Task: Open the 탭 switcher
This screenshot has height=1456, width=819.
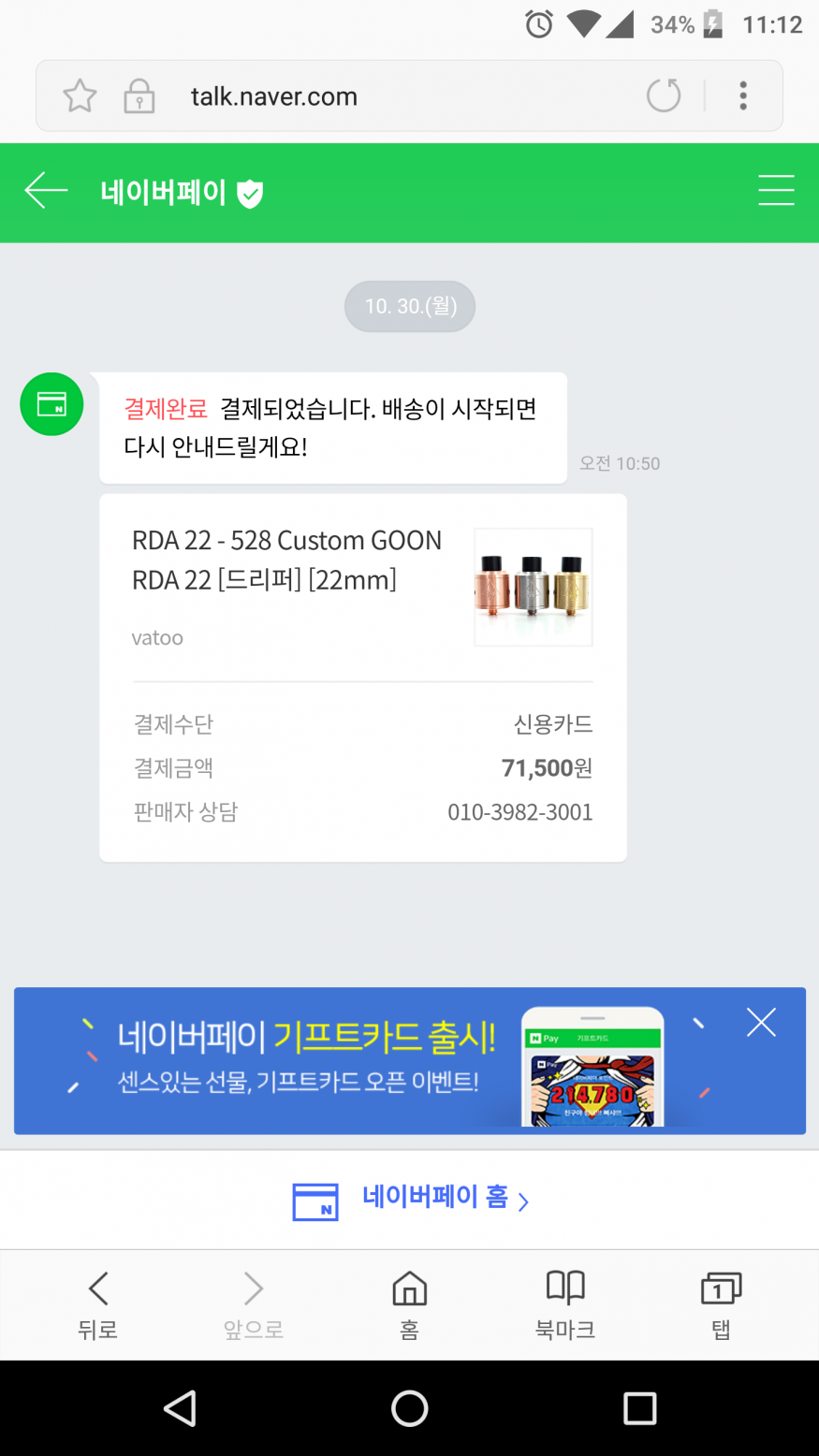Action: pyautogui.click(x=721, y=1304)
